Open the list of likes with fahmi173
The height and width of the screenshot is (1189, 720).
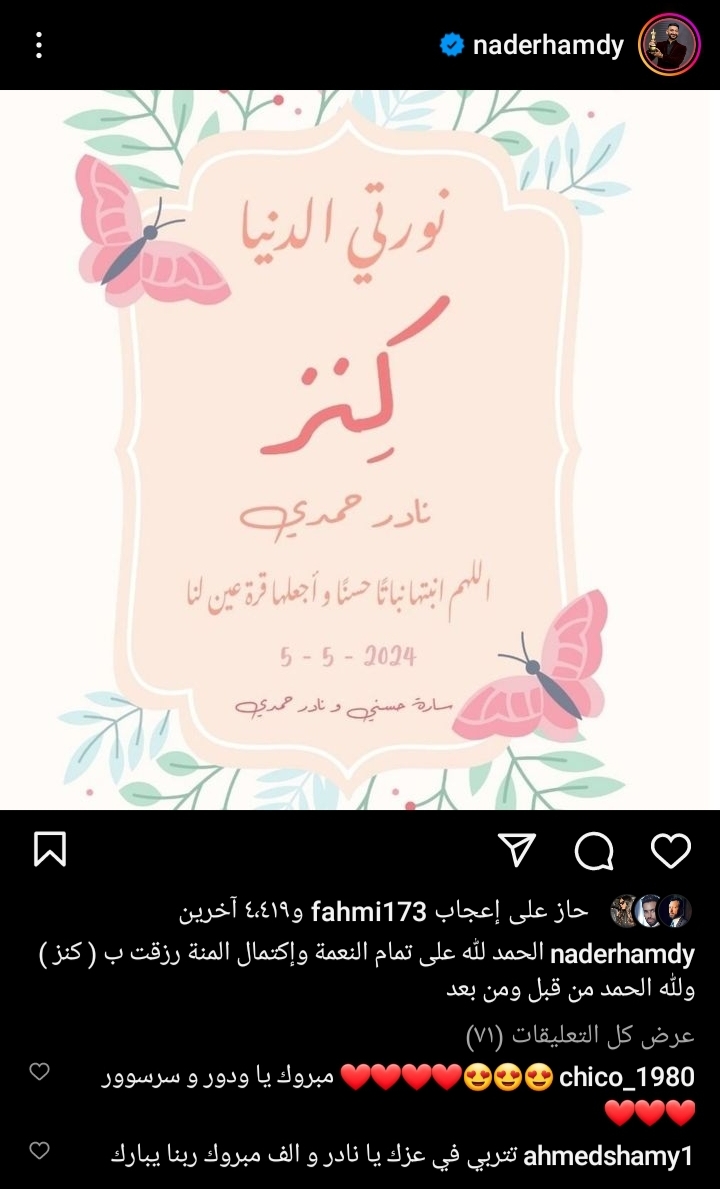(369, 912)
